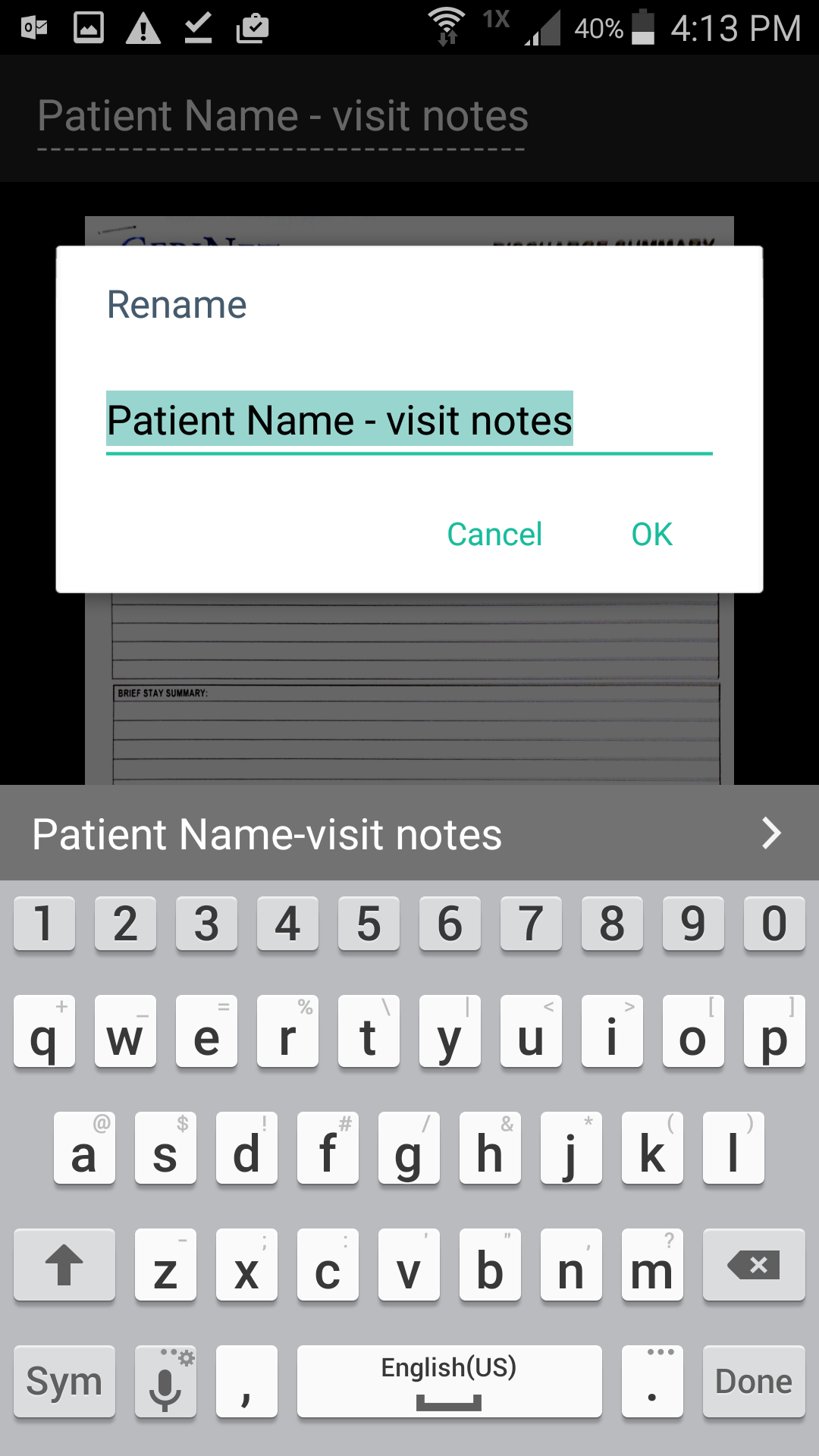Select suggestion 'Patient Name-visit notes'
The width and height of the screenshot is (819, 1456).
(x=267, y=834)
